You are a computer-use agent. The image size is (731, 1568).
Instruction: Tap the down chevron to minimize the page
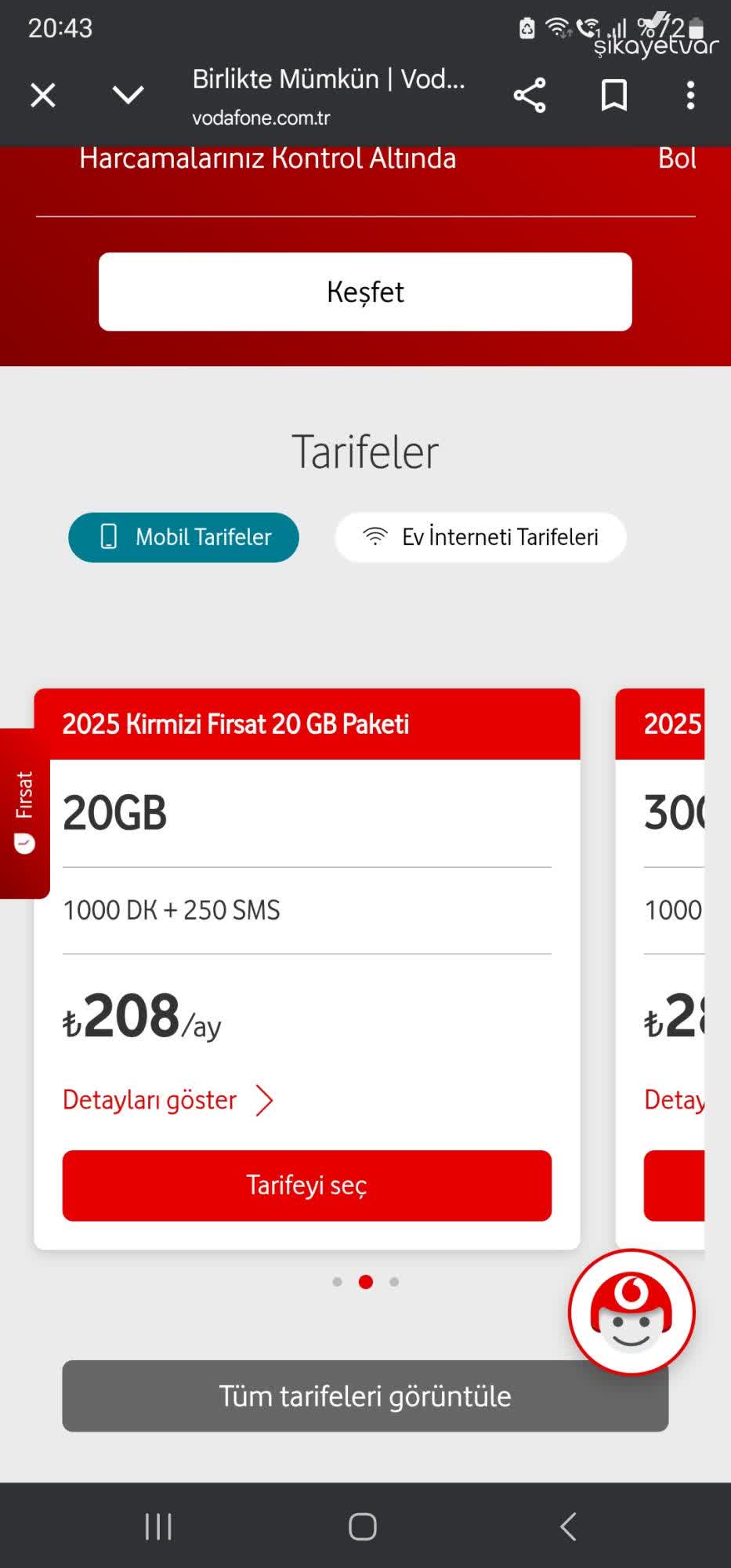[125, 95]
